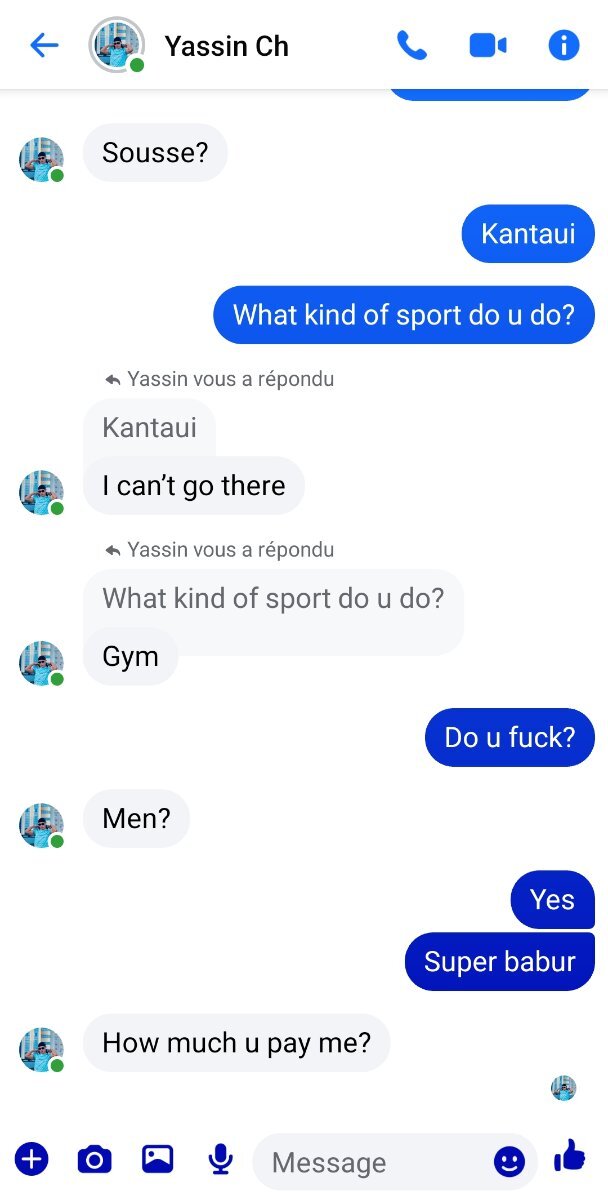Image resolution: width=608 pixels, height=1200 pixels.
Task: Open the camera to take a photo
Action: [95, 1159]
